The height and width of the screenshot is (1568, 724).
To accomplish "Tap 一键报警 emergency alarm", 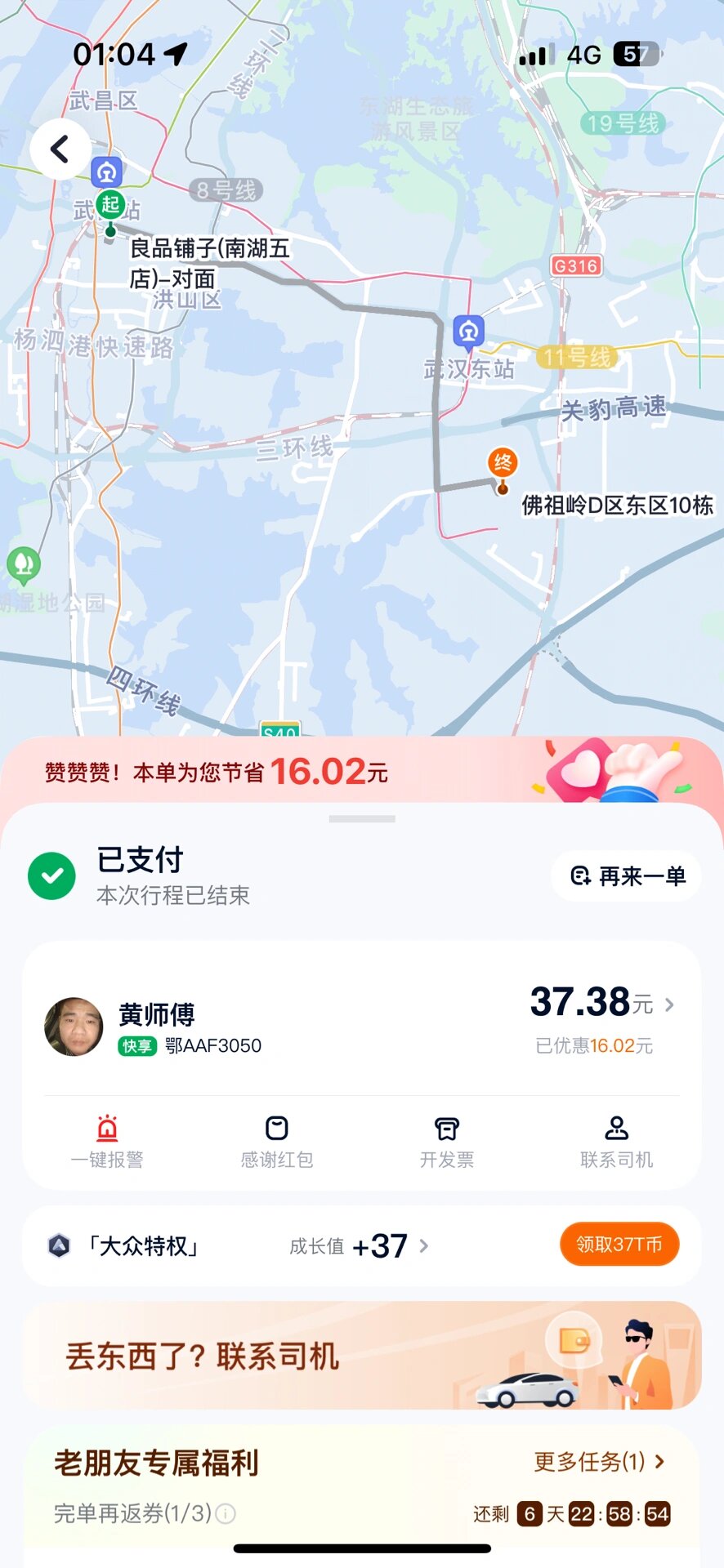I will [107, 1142].
